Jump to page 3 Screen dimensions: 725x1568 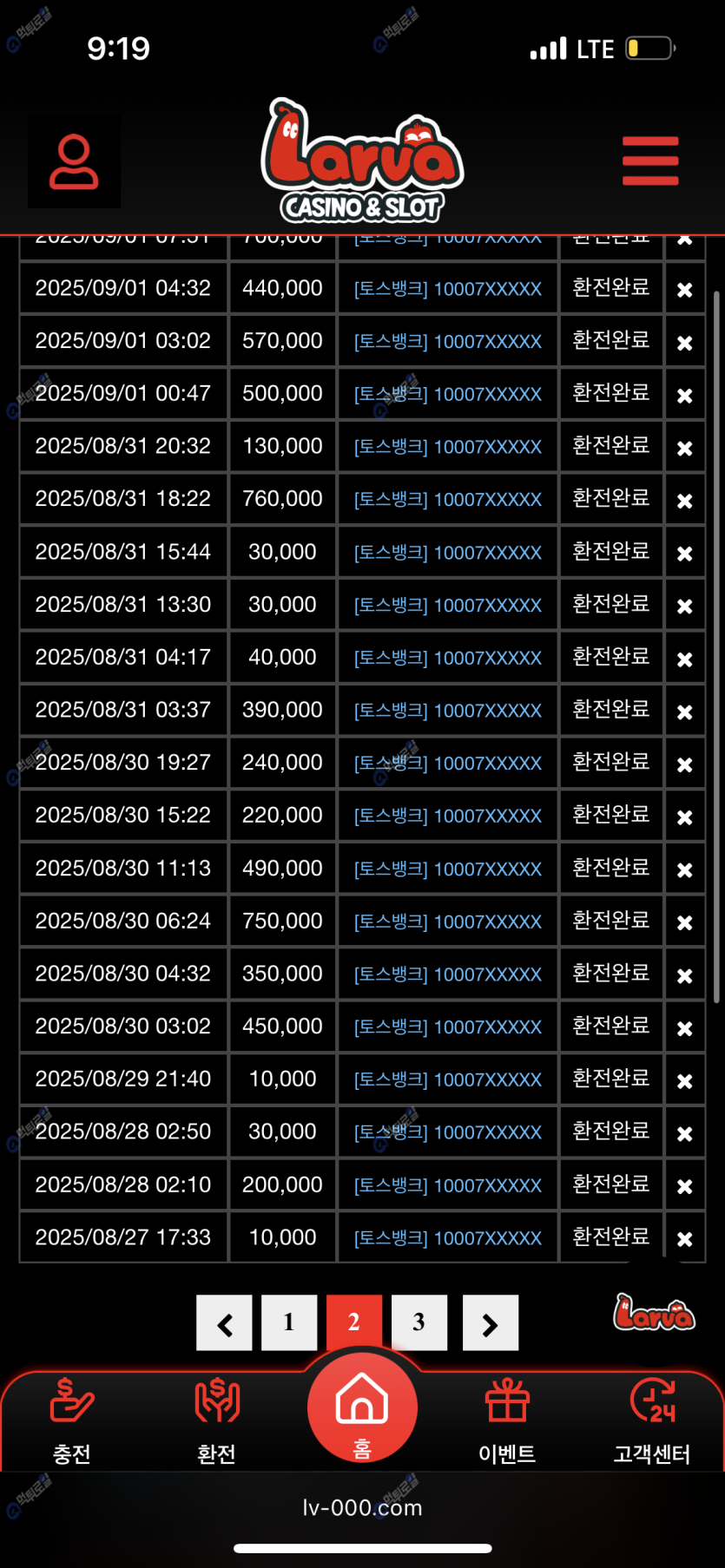[419, 1323]
